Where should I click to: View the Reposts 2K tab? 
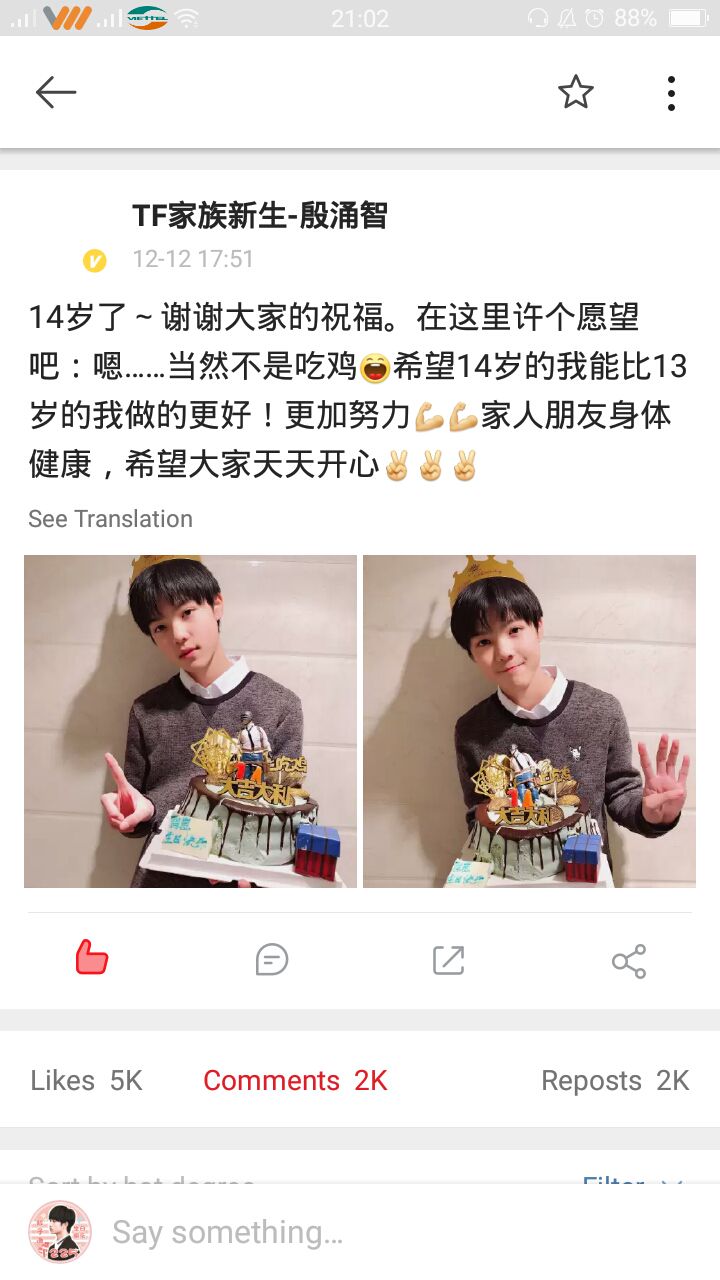(615, 1081)
